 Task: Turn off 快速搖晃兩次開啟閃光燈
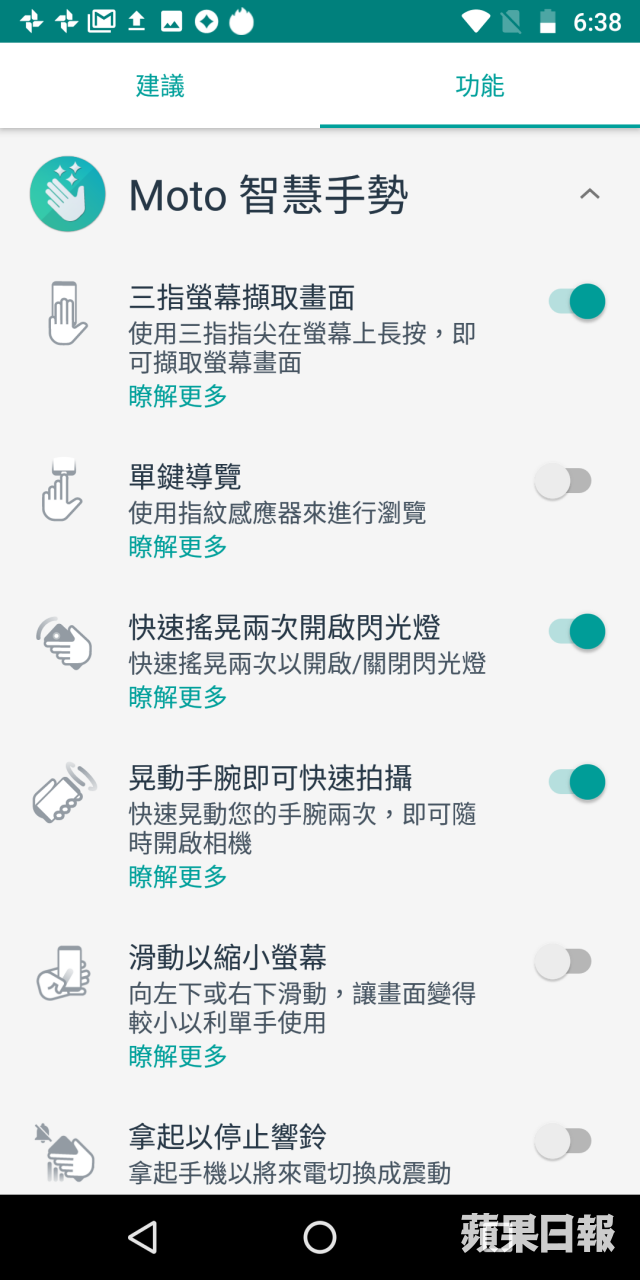point(577,631)
